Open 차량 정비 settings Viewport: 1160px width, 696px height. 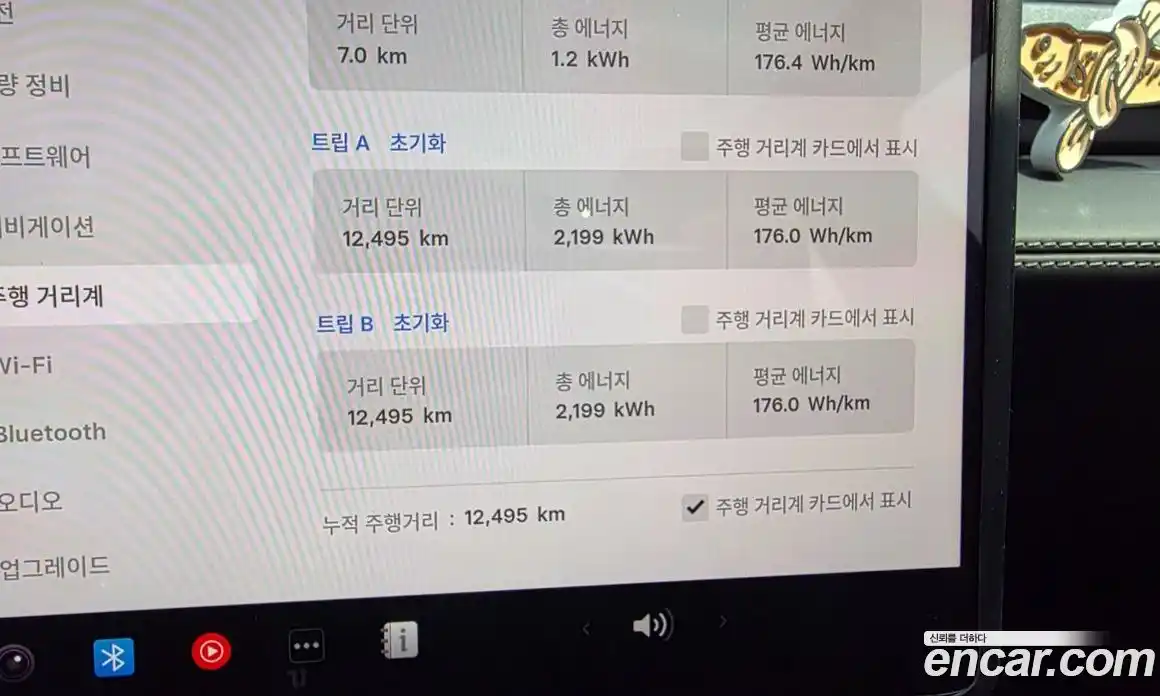click(35, 86)
